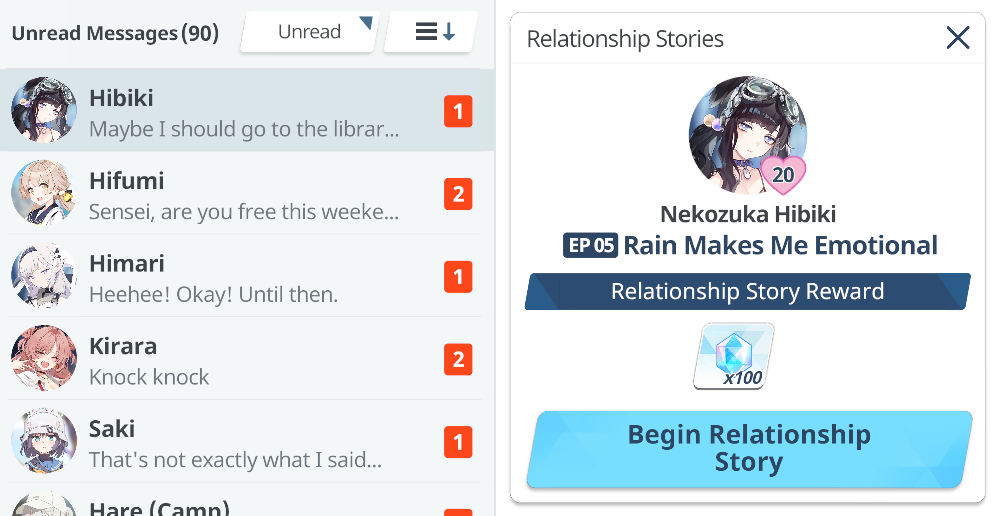Image resolution: width=991 pixels, height=516 pixels.
Task: Open the Unread filter dropdown
Action: (x=309, y=32)
